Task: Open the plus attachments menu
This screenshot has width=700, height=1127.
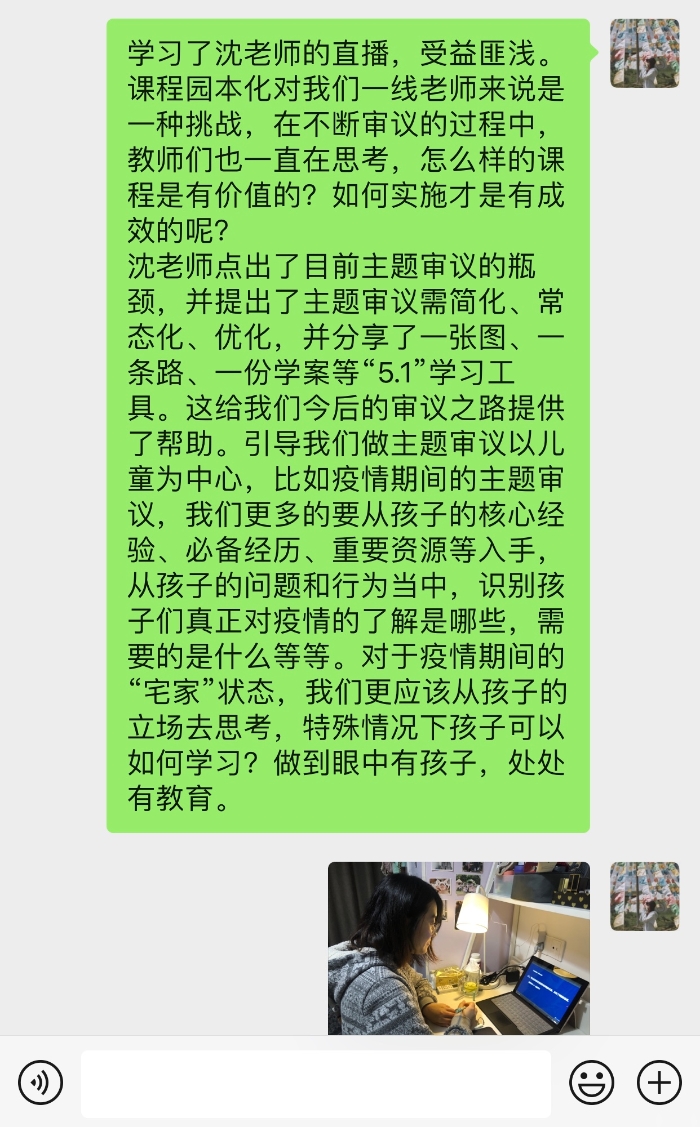Action: click(659, 1082)
